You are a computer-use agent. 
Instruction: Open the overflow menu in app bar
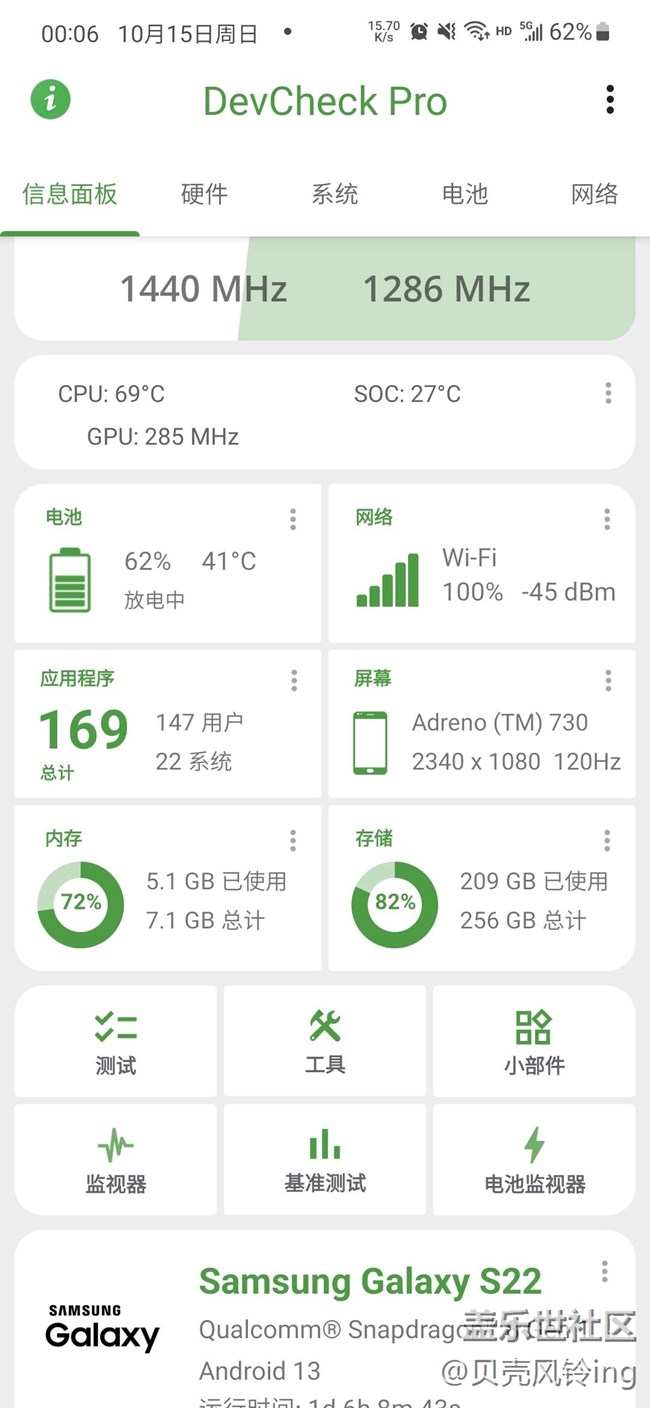pyautogui.click(x=610, y=100)
